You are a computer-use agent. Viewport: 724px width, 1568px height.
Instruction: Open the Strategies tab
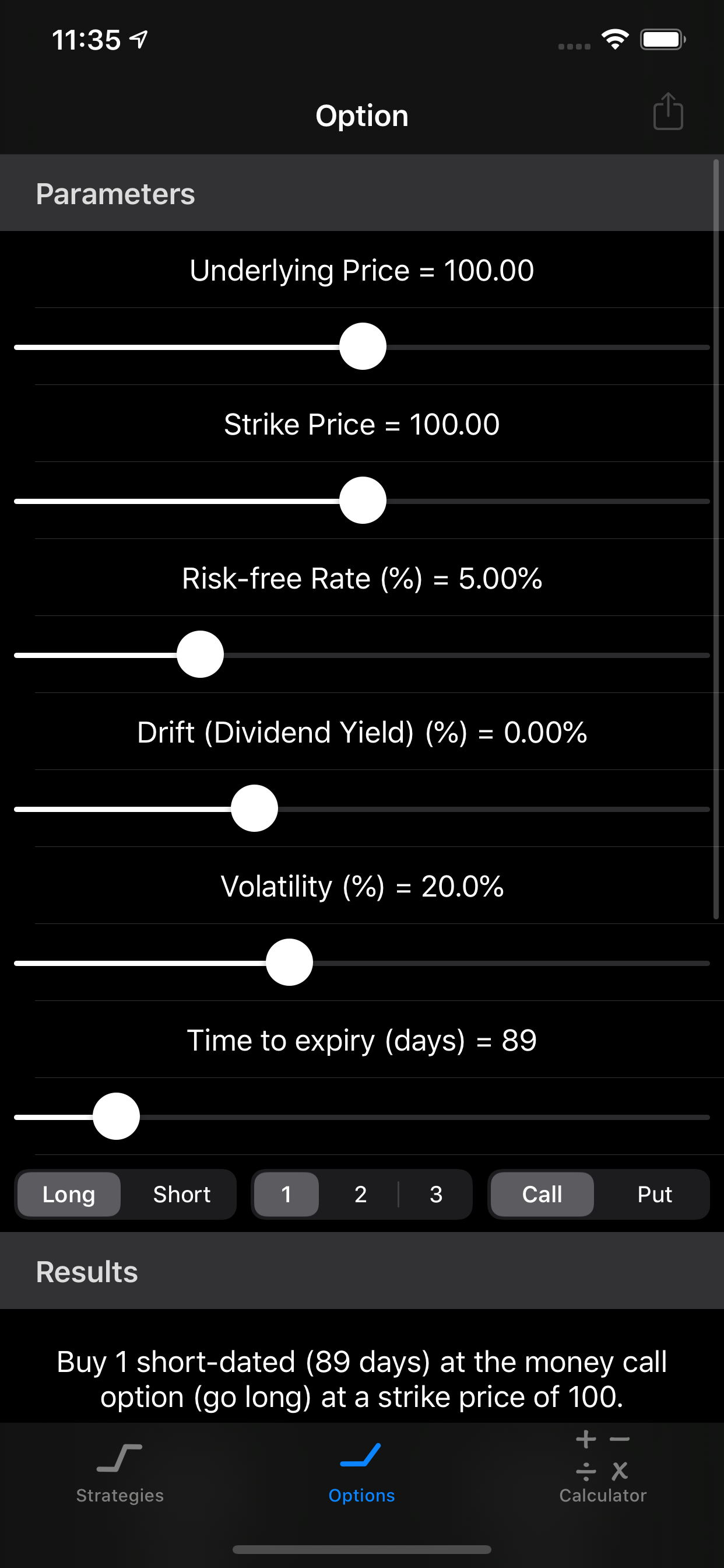[x=120, y=1473]
